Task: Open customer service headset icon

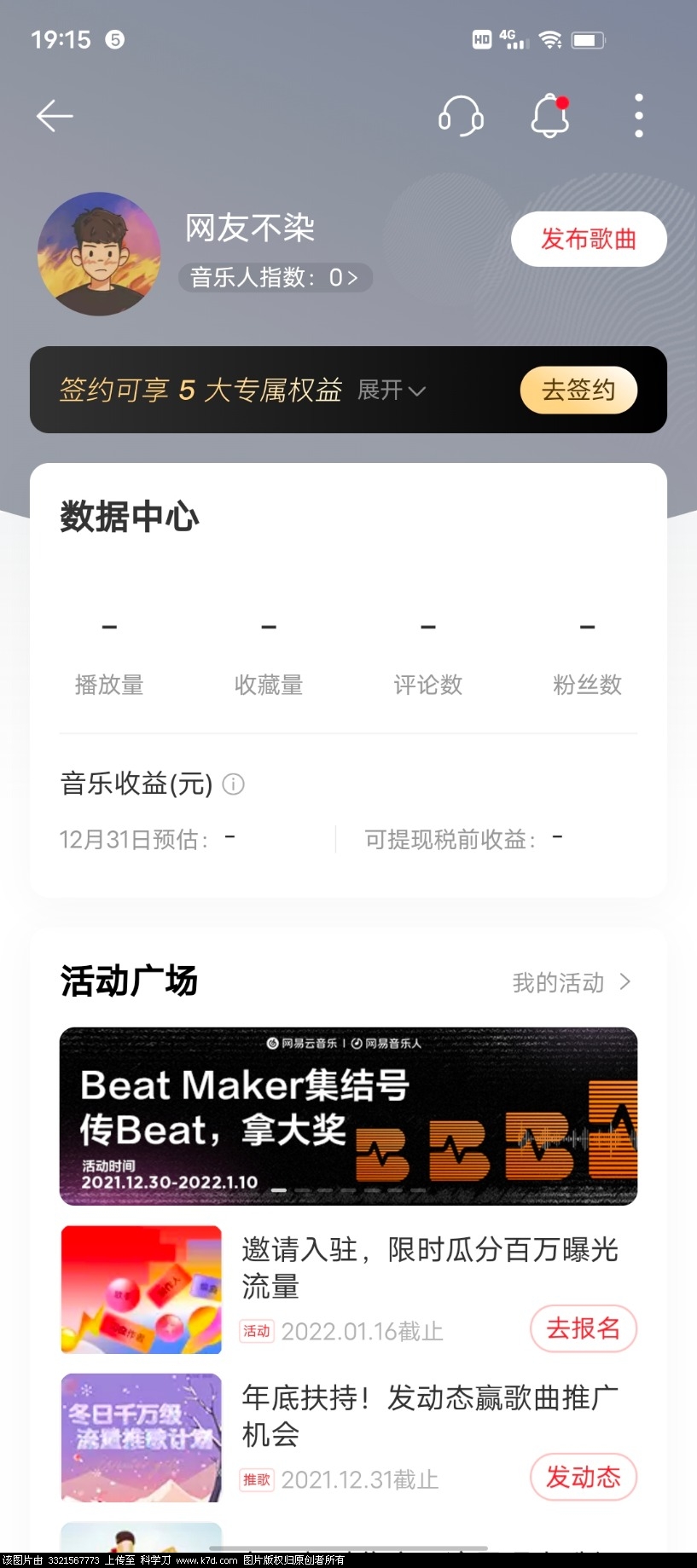Action: click(461, 116)
